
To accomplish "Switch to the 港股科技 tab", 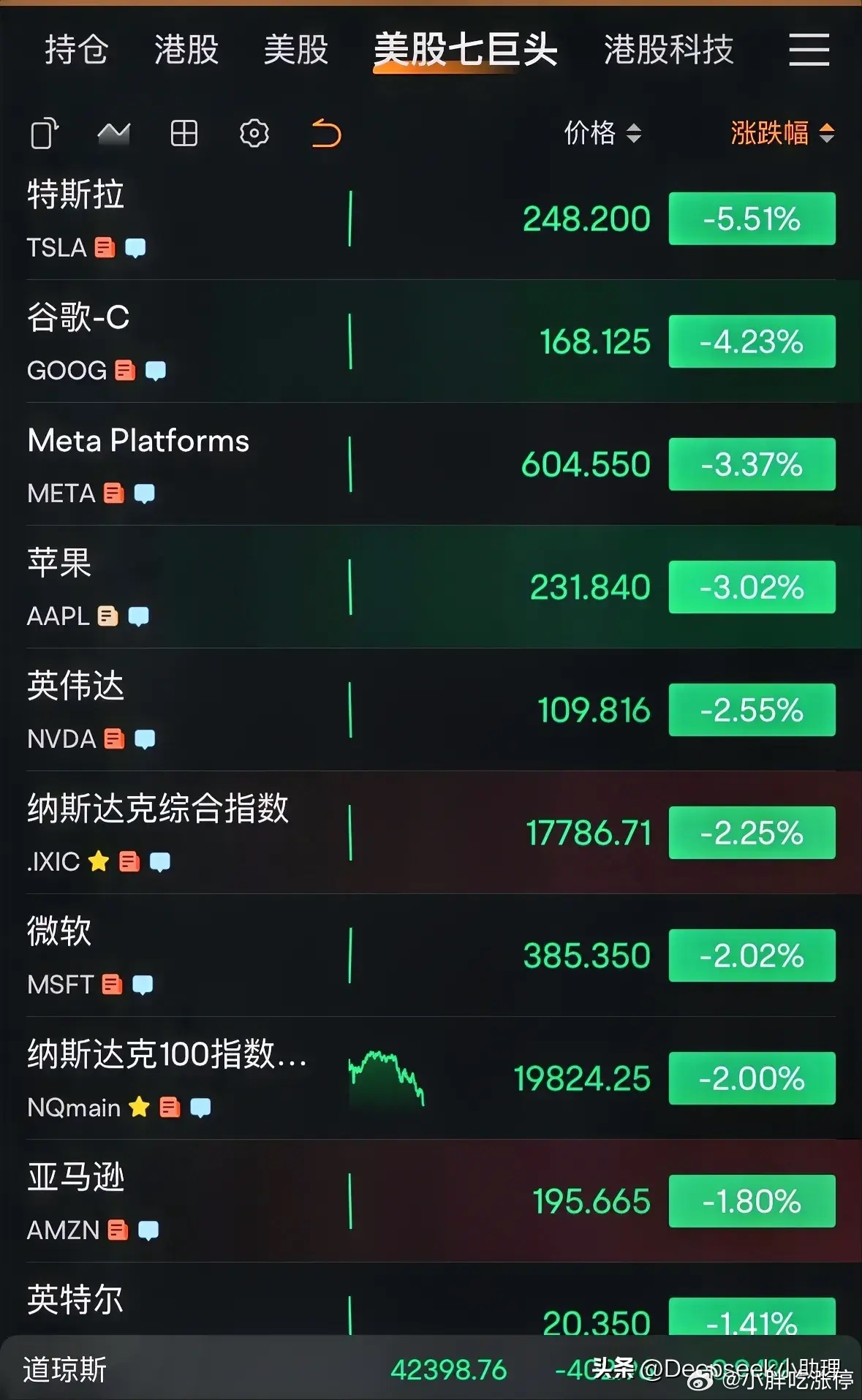I will pyautogui.click(x=668, y=50).
